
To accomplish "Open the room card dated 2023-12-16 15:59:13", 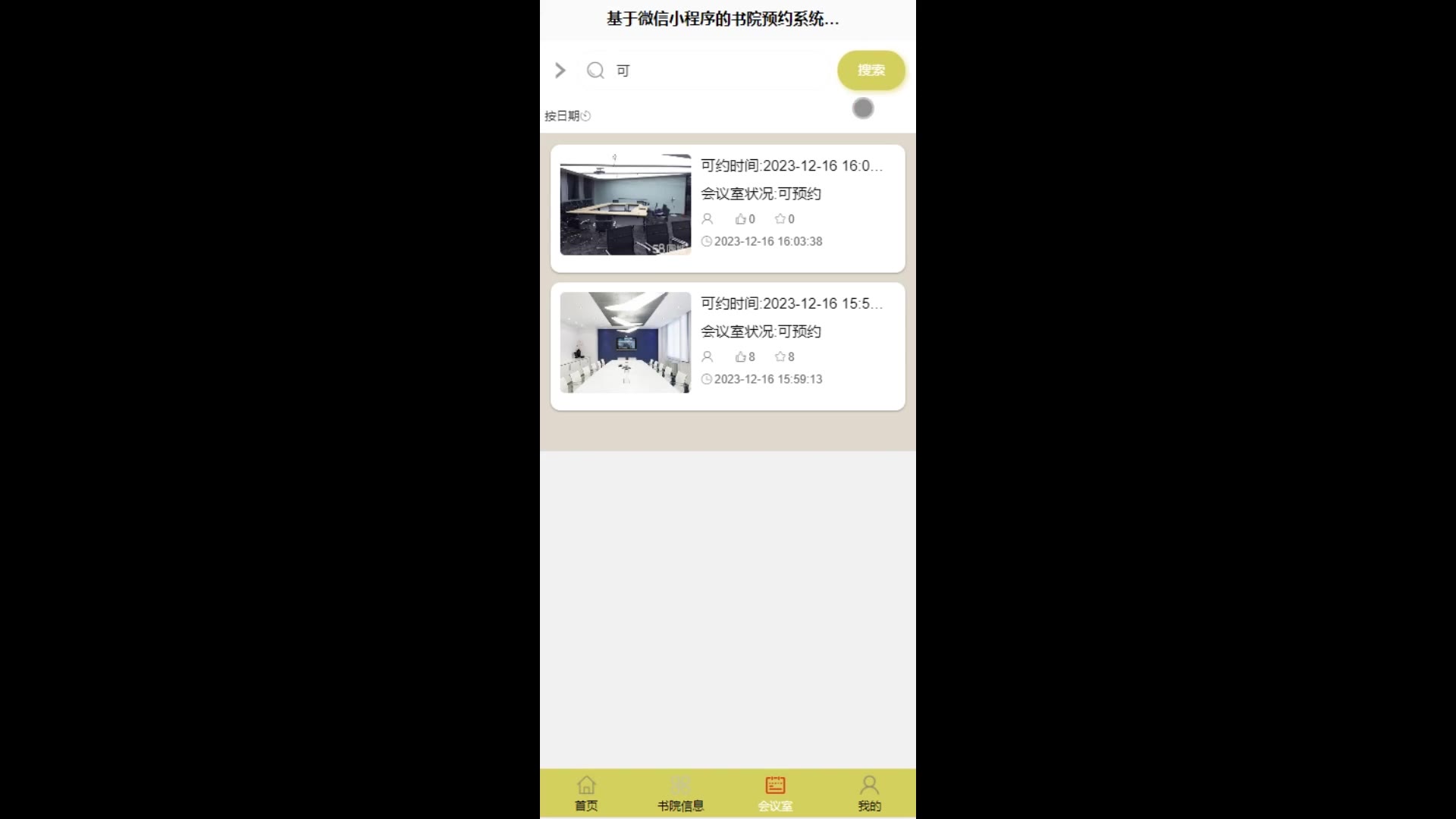I will pyautogui.click(x=727, y=347).
